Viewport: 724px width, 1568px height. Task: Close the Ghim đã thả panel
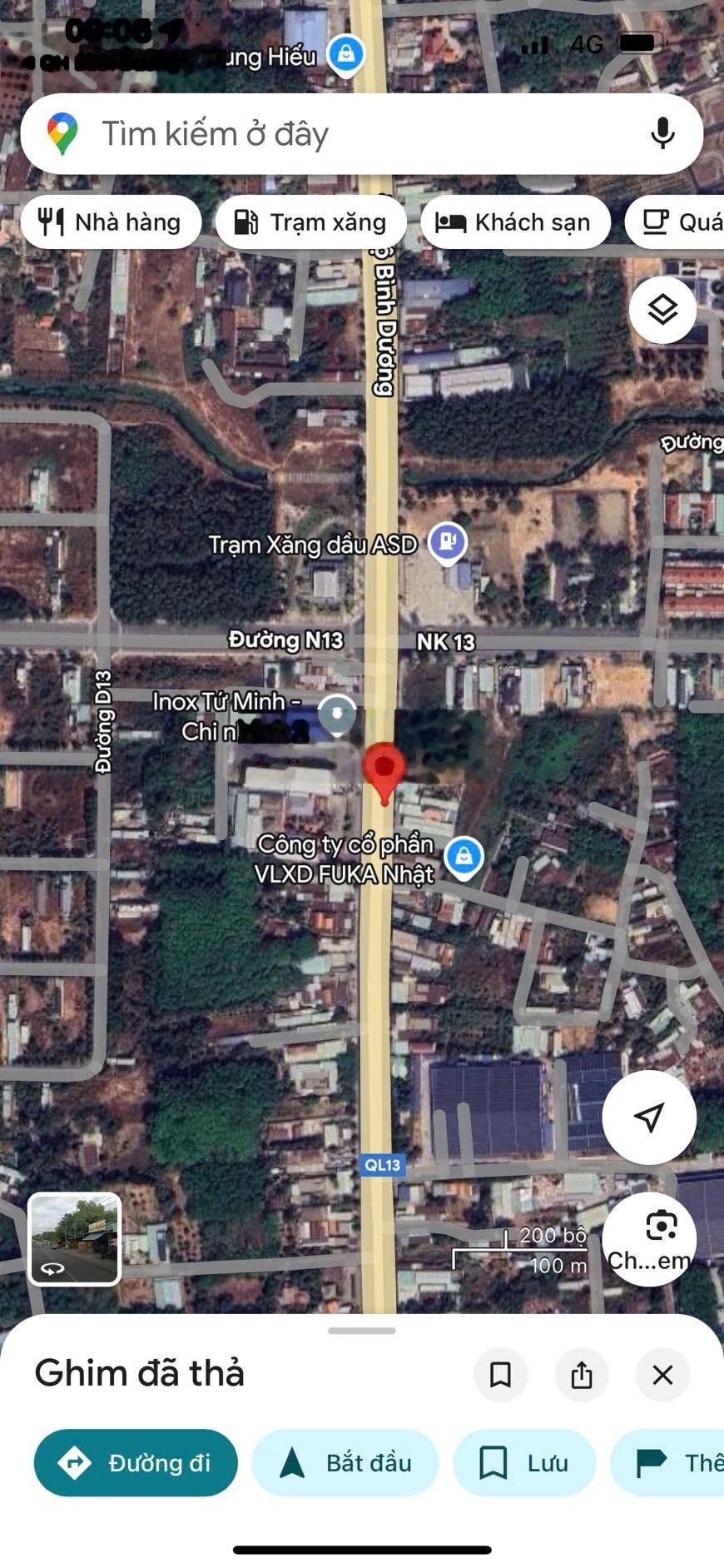662,1375
